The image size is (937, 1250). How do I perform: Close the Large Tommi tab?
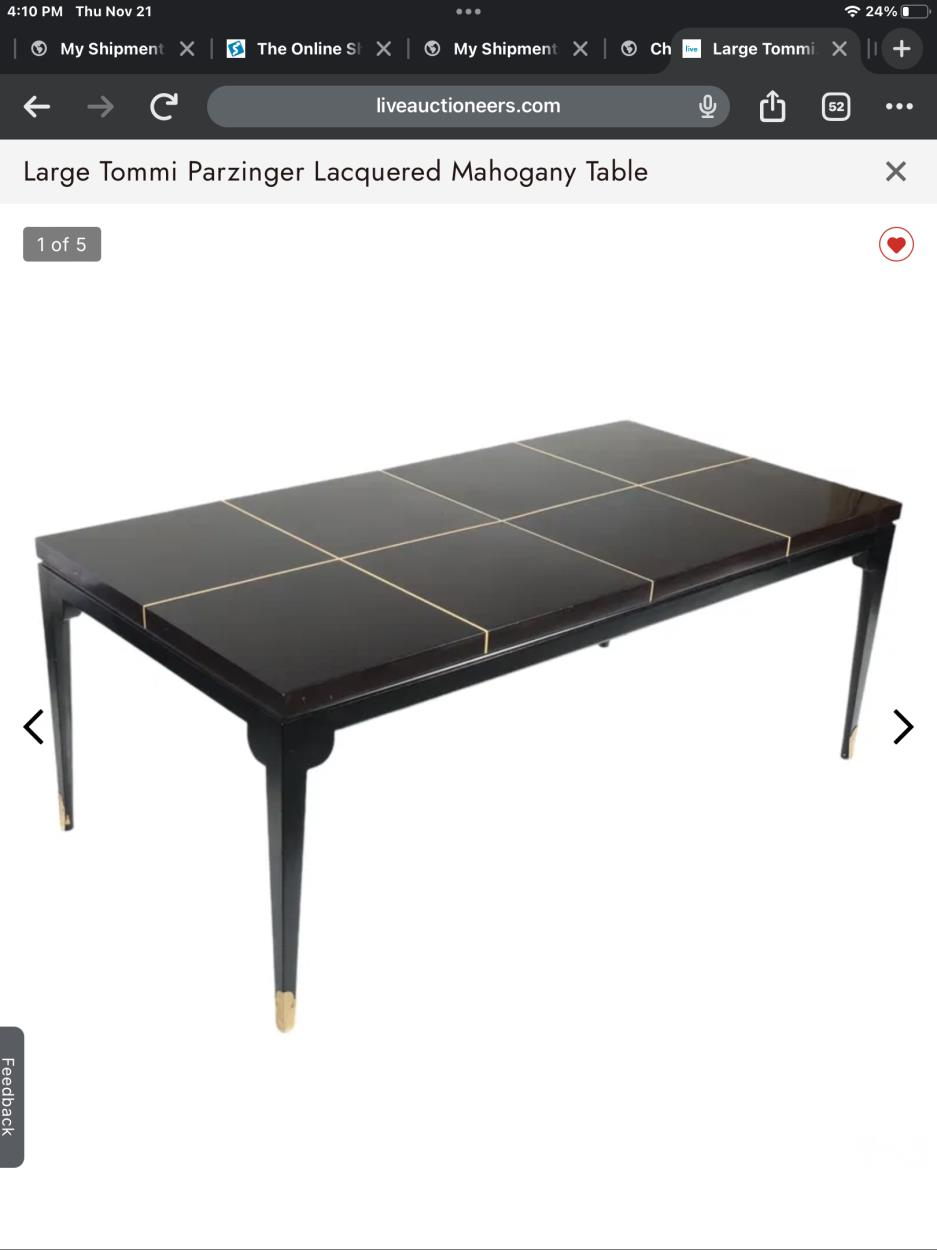pyautogui.click(x=840, y=48)
